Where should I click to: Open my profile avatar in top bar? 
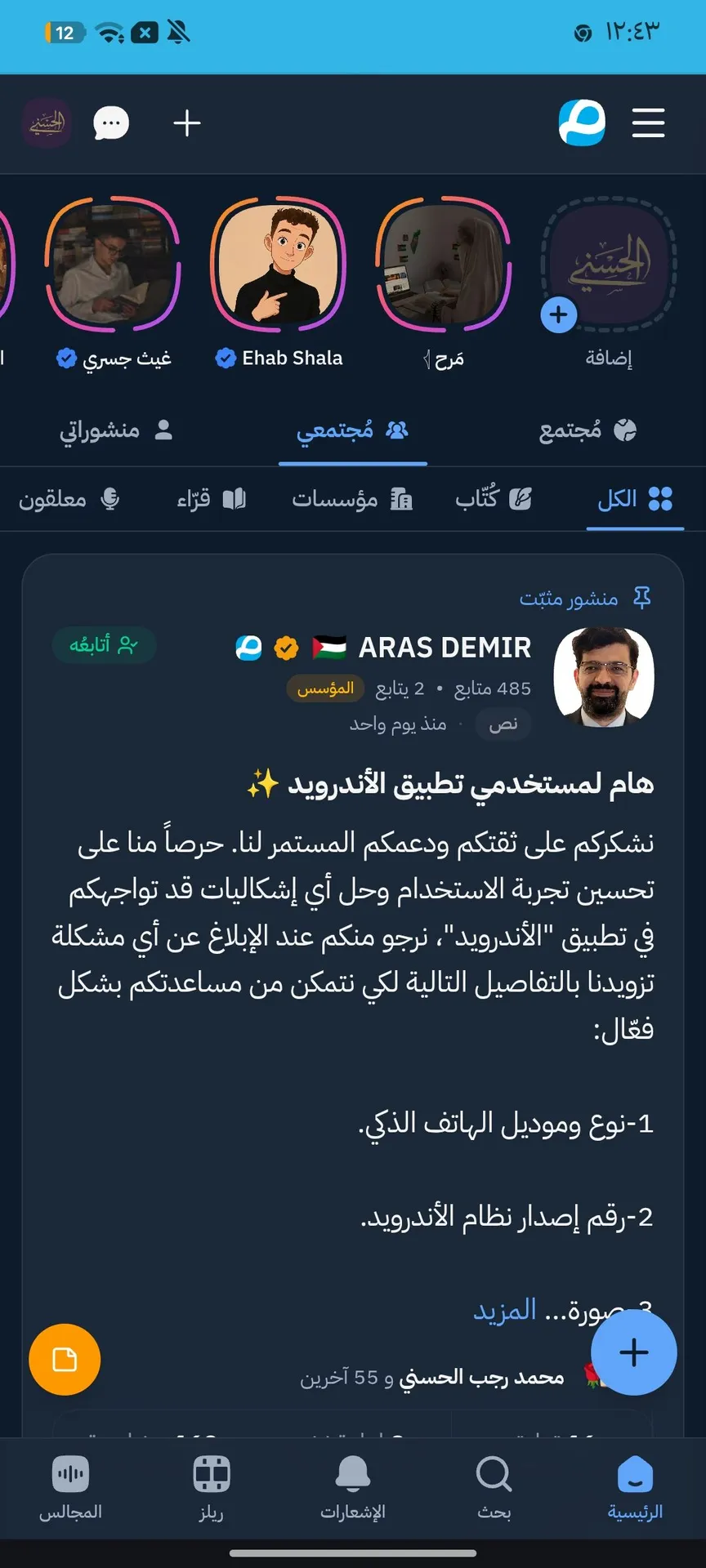click(47, 123)
